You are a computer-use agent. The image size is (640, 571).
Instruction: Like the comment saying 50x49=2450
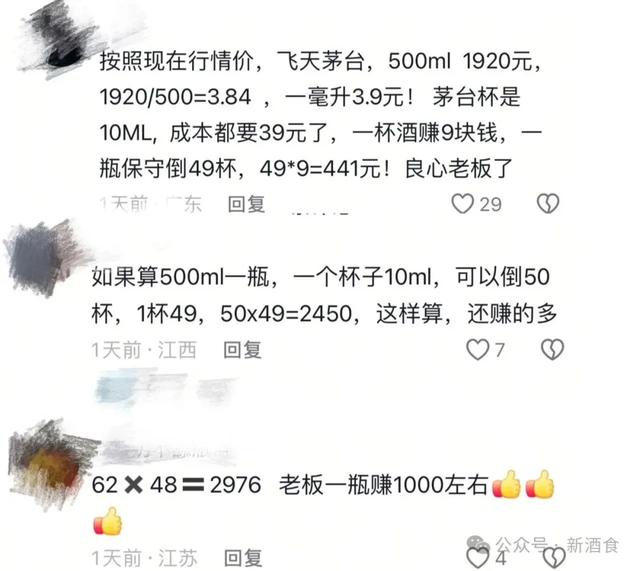478,349
